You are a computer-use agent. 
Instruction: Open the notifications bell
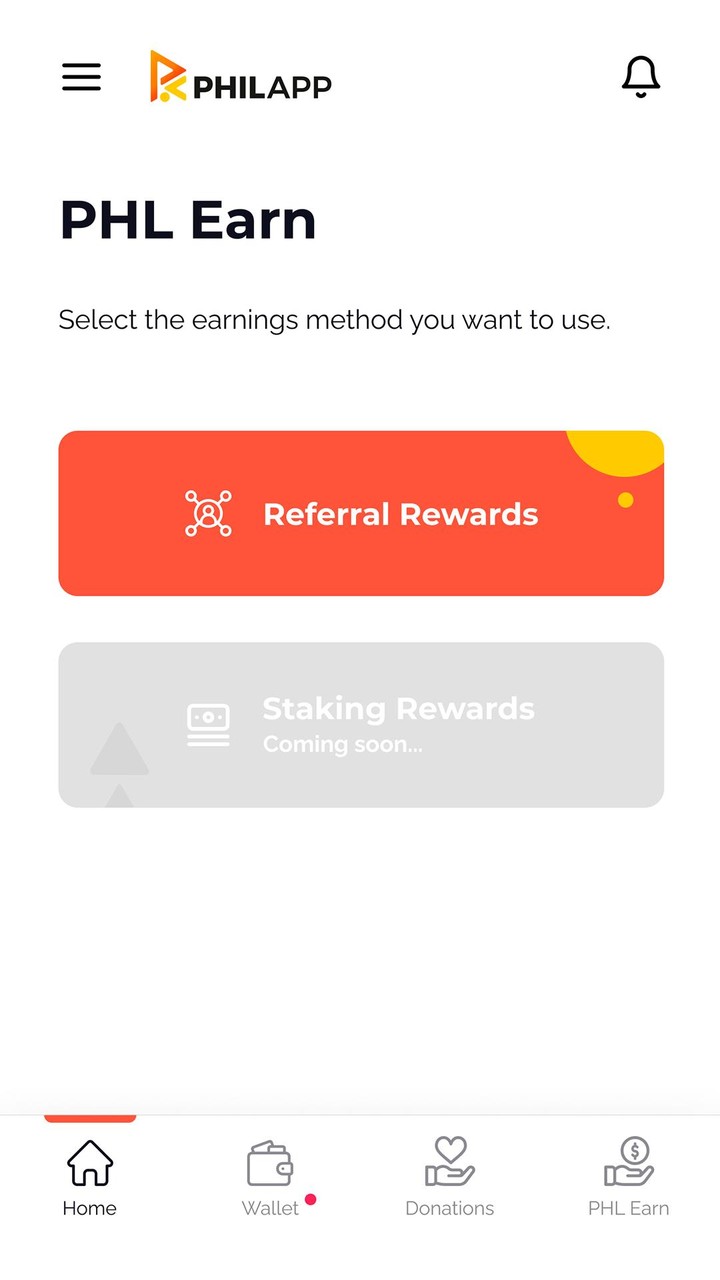pyautogui.click(x=640, y=77)
